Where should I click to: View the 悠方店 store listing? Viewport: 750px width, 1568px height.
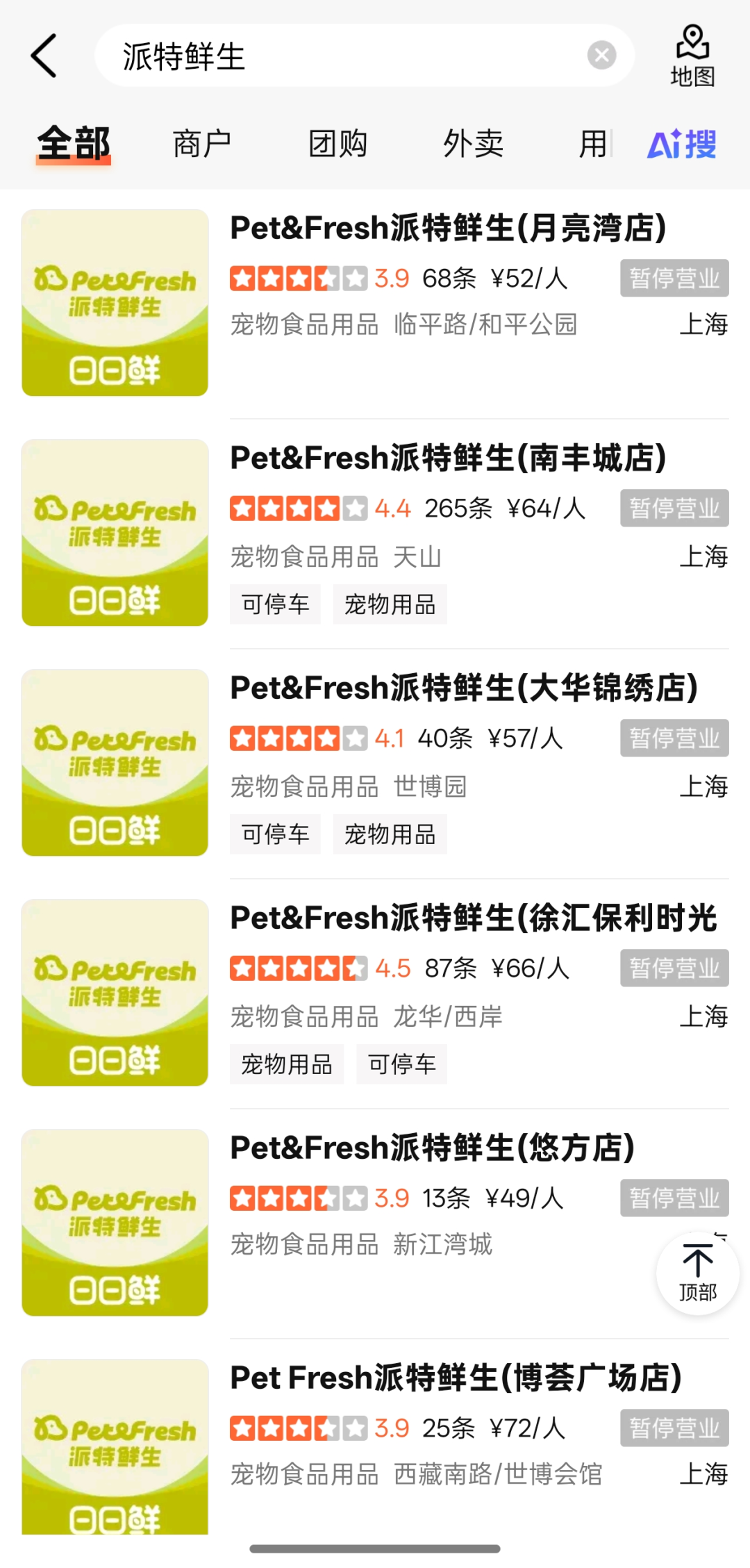point(432,1148)
